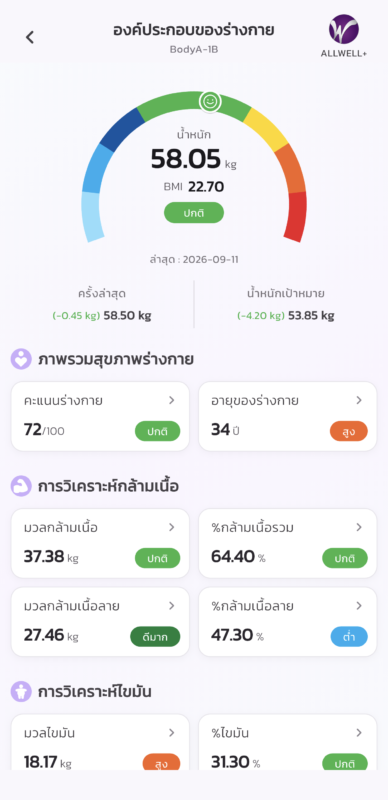Open the %กล้ามเนื้อรวม card
Screen dimensions: 388x800
click(287, 543)
